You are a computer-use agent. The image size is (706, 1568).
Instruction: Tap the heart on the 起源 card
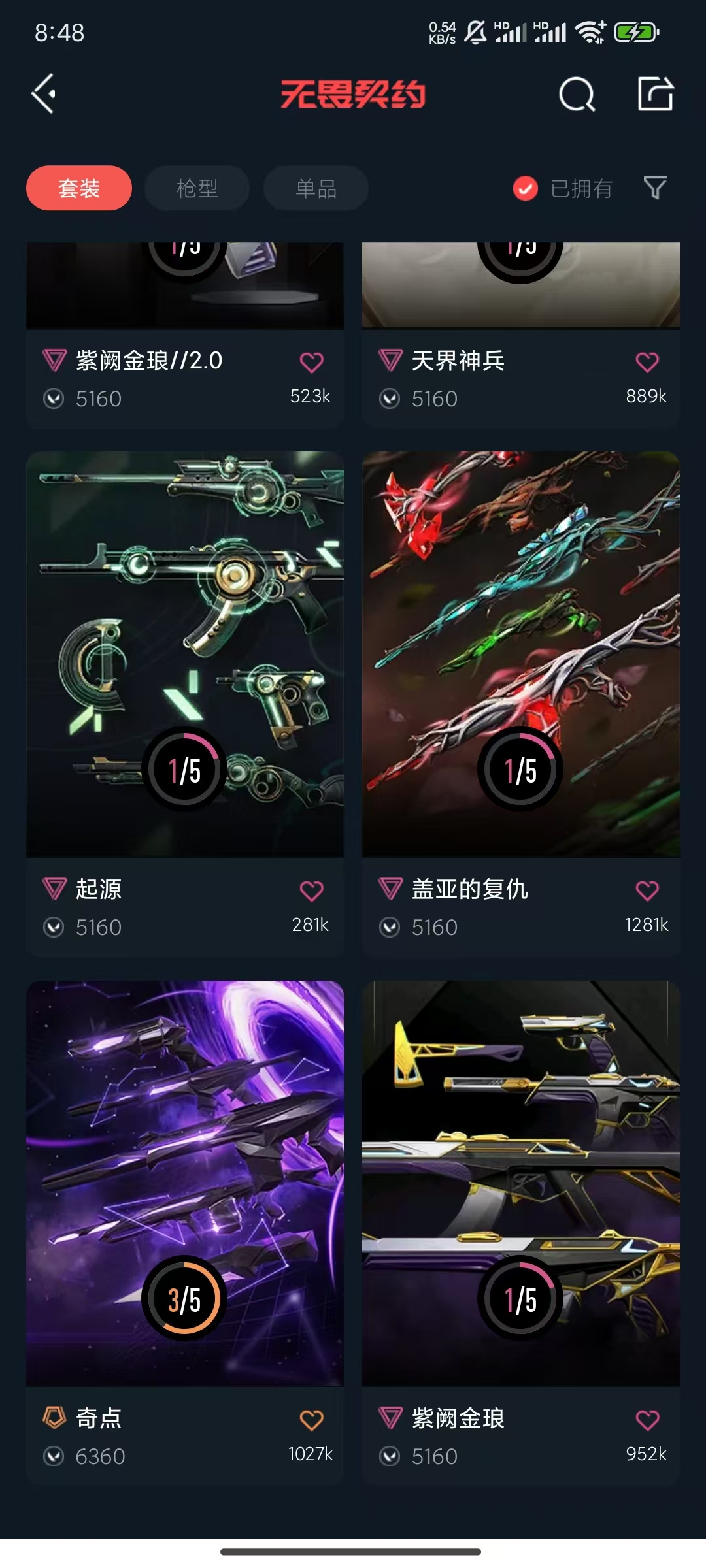[312, 890]
